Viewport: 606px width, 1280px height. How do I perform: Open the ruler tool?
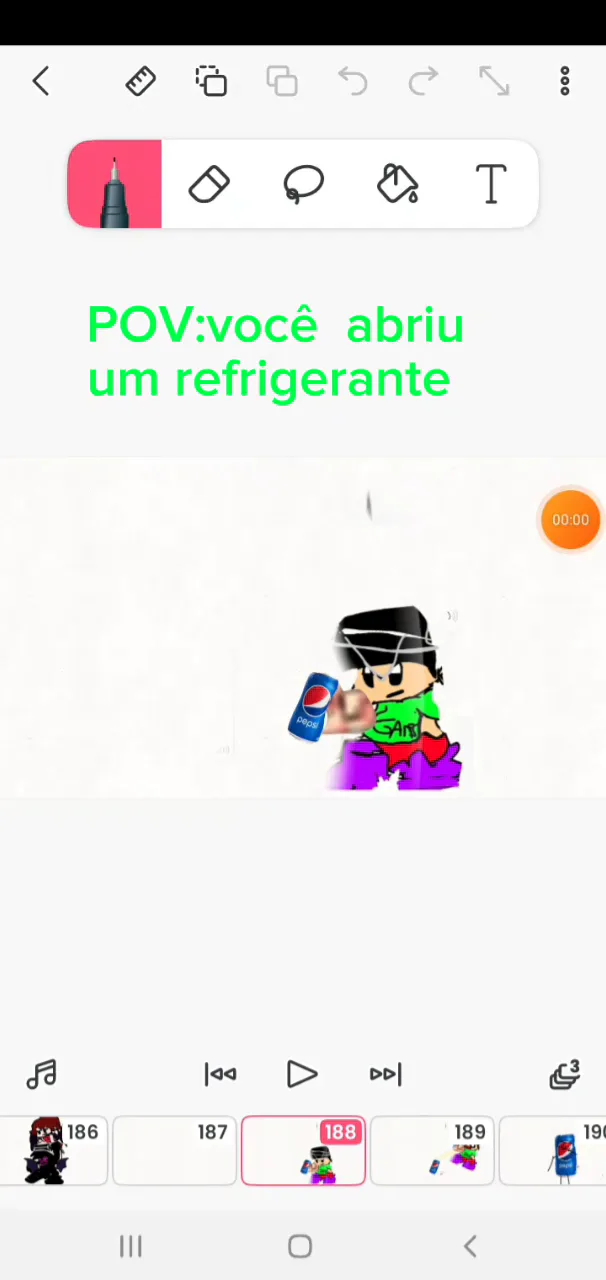point(141,81)
